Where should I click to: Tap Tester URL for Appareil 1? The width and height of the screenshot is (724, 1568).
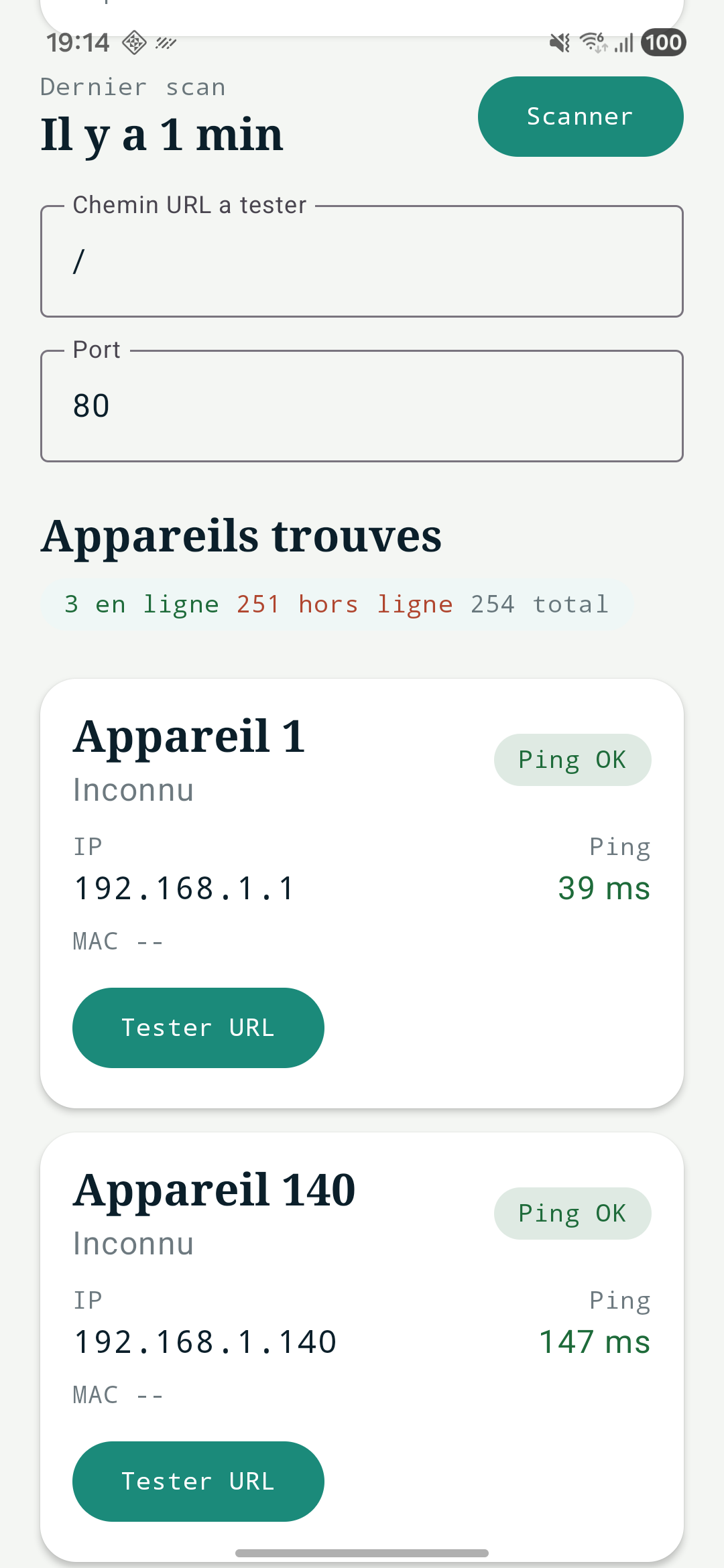click(x=198, y=1028)
